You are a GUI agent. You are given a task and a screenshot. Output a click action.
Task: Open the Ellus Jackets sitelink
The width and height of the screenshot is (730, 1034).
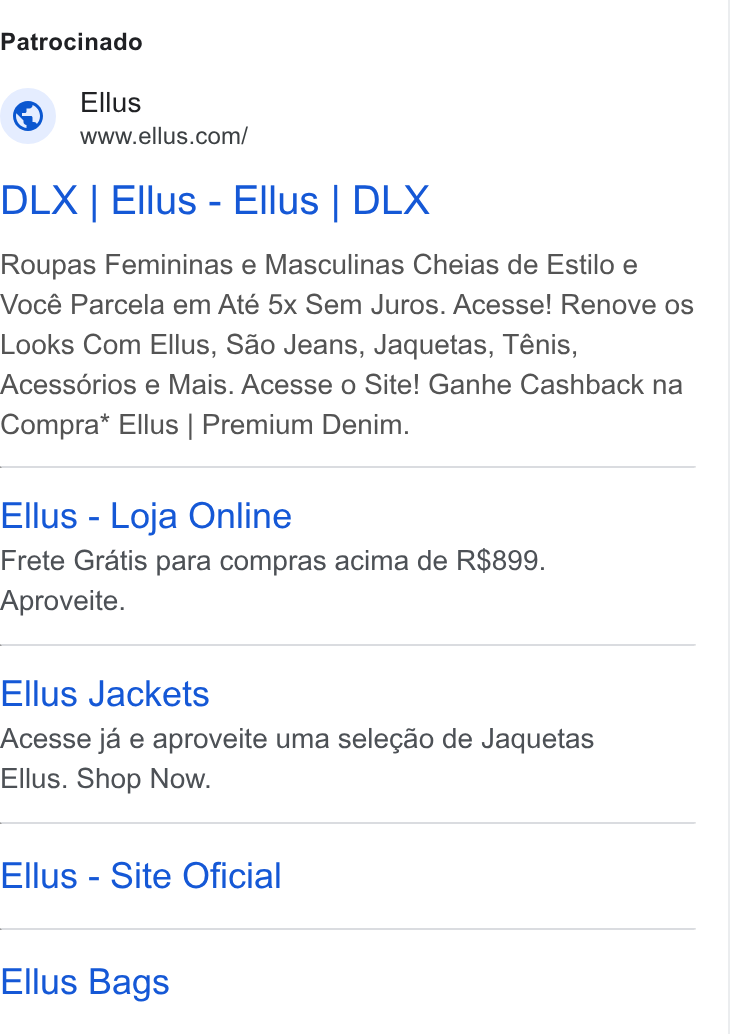pyautogui.click(x=105, y=694)
